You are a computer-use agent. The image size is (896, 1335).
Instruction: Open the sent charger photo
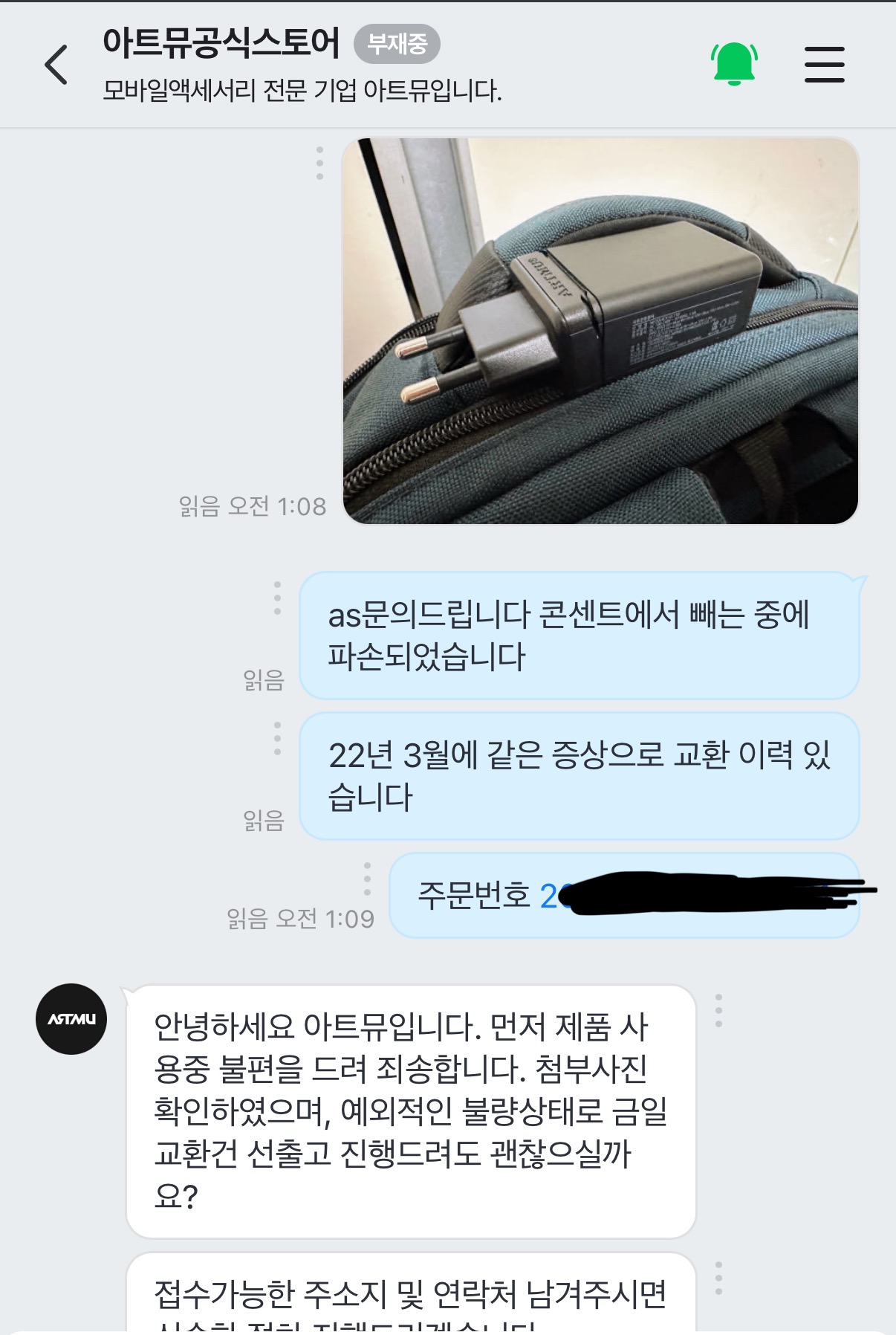pos(600,331)
